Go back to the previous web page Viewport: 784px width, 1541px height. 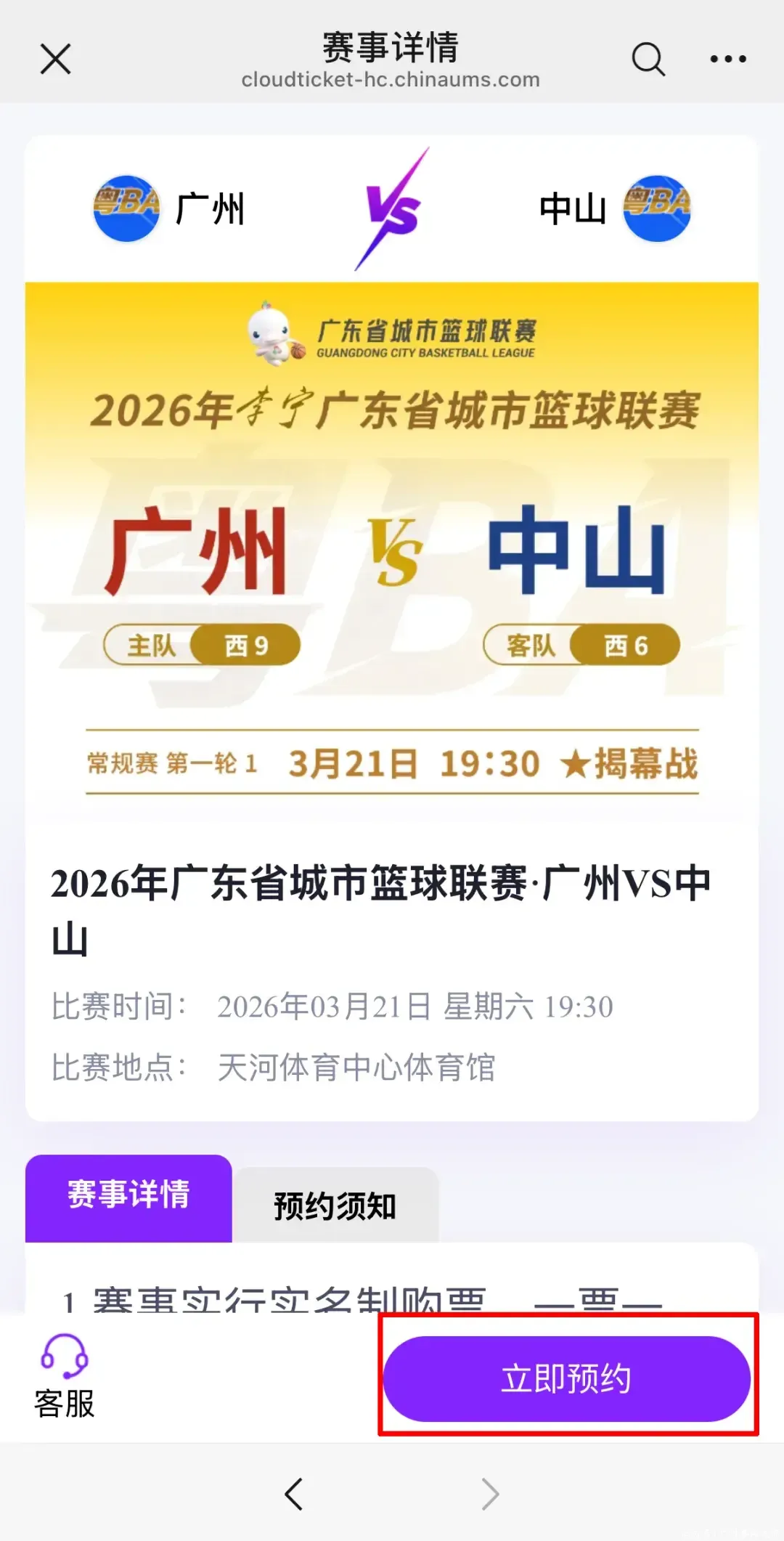point(293,1494)
